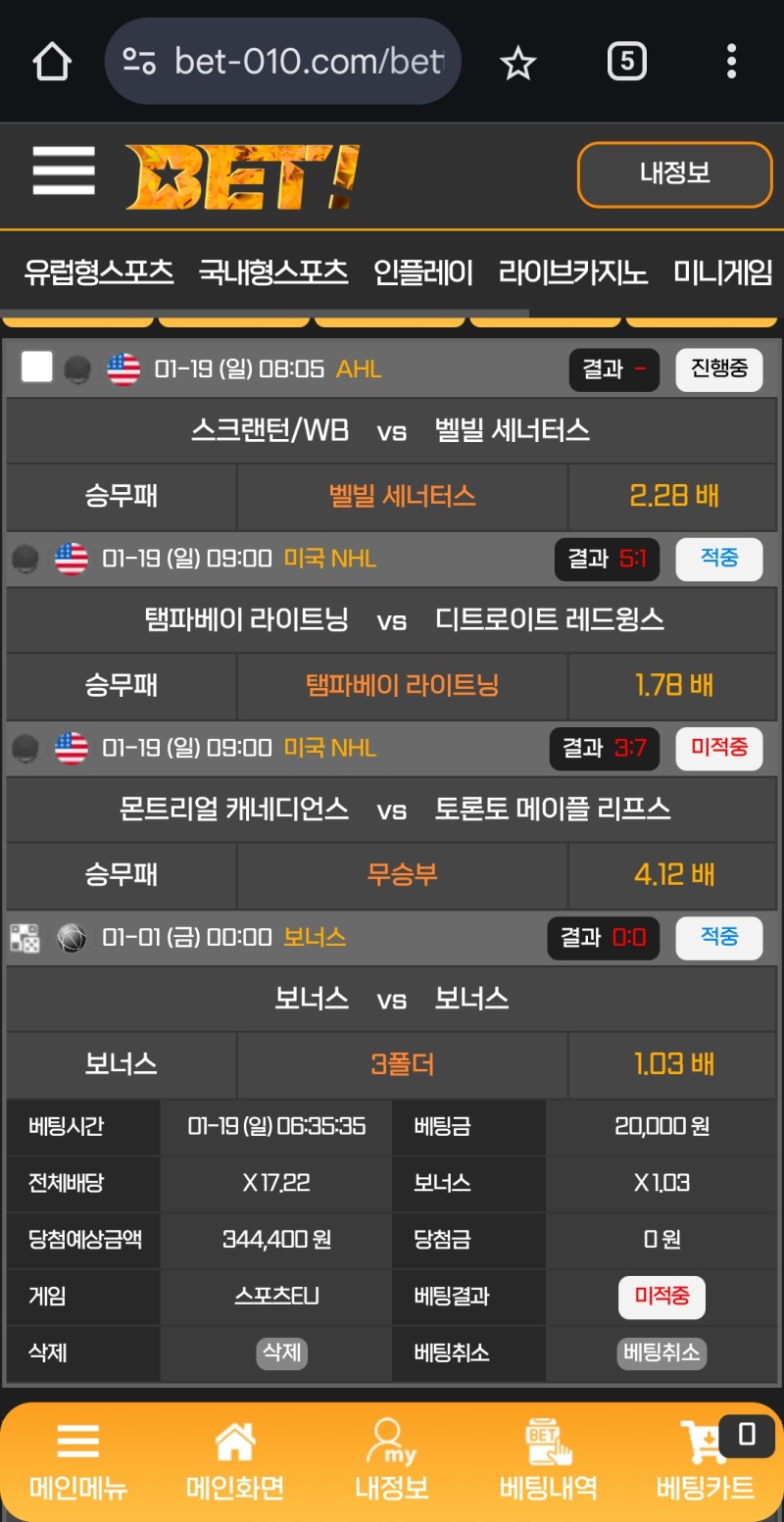Switch to the 국내형스포츠 tab
The height and width of the screenshot is (1522, 784).
click(x=273, y=272)
